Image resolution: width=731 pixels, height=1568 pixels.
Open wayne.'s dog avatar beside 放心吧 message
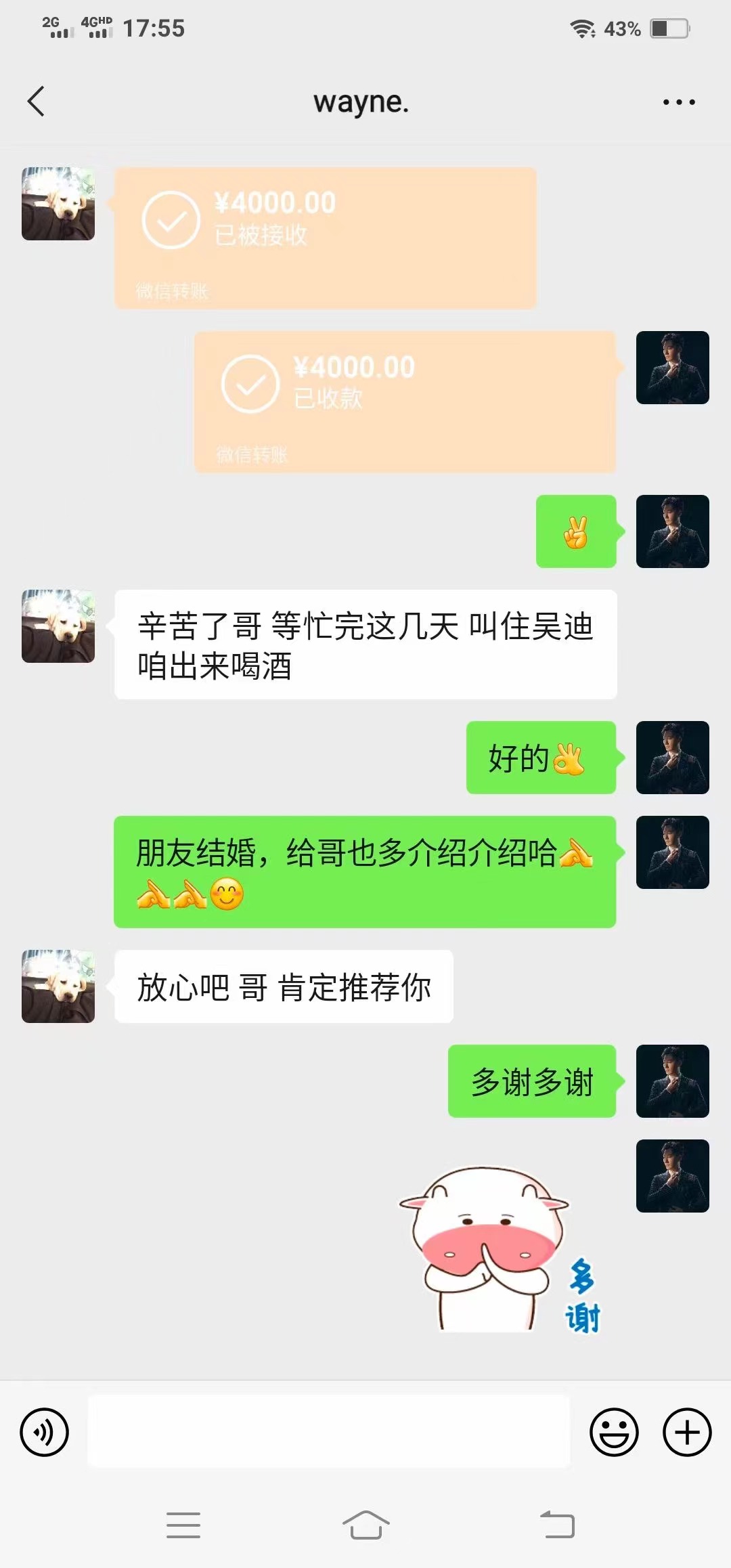click(x=58, y=986)
